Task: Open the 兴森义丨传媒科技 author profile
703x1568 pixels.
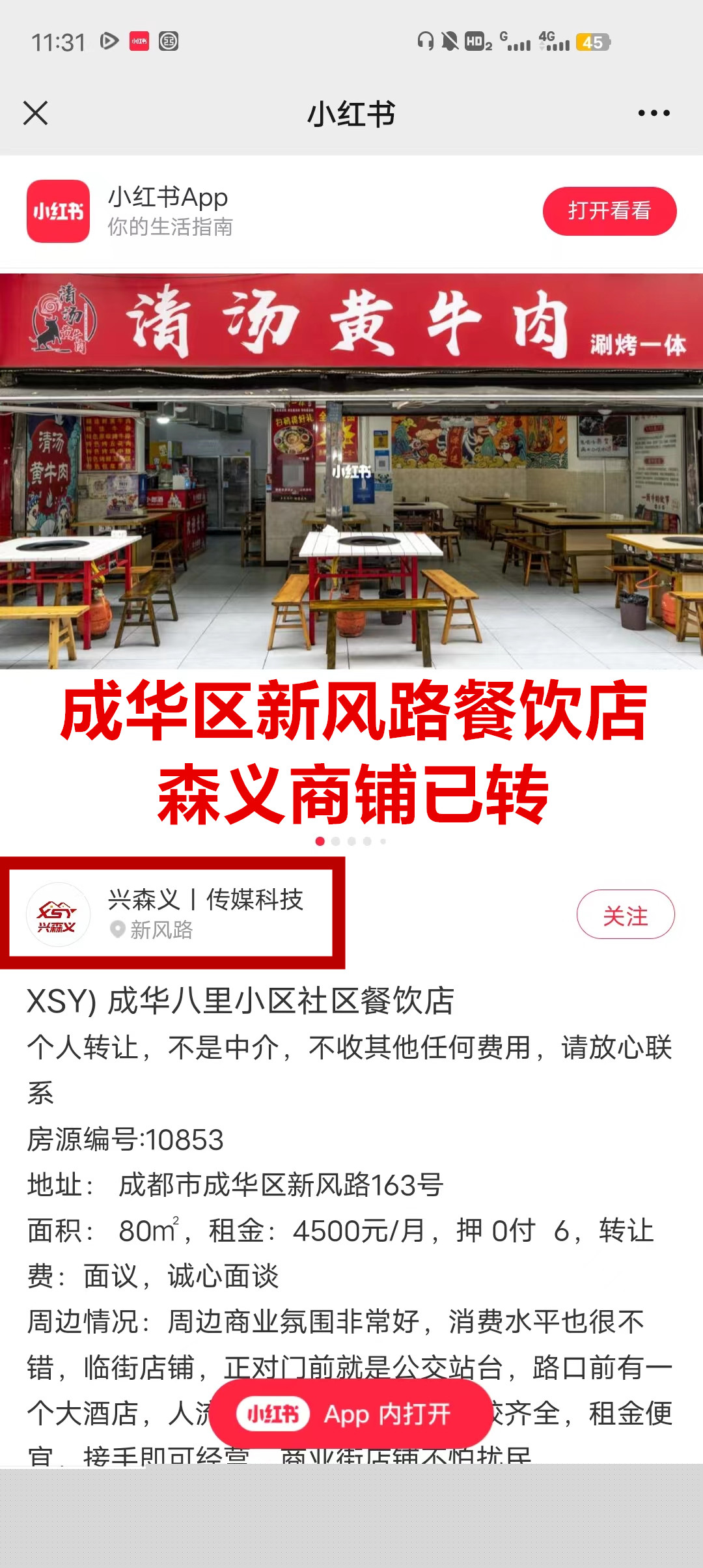Action: (x=205, y=900)
